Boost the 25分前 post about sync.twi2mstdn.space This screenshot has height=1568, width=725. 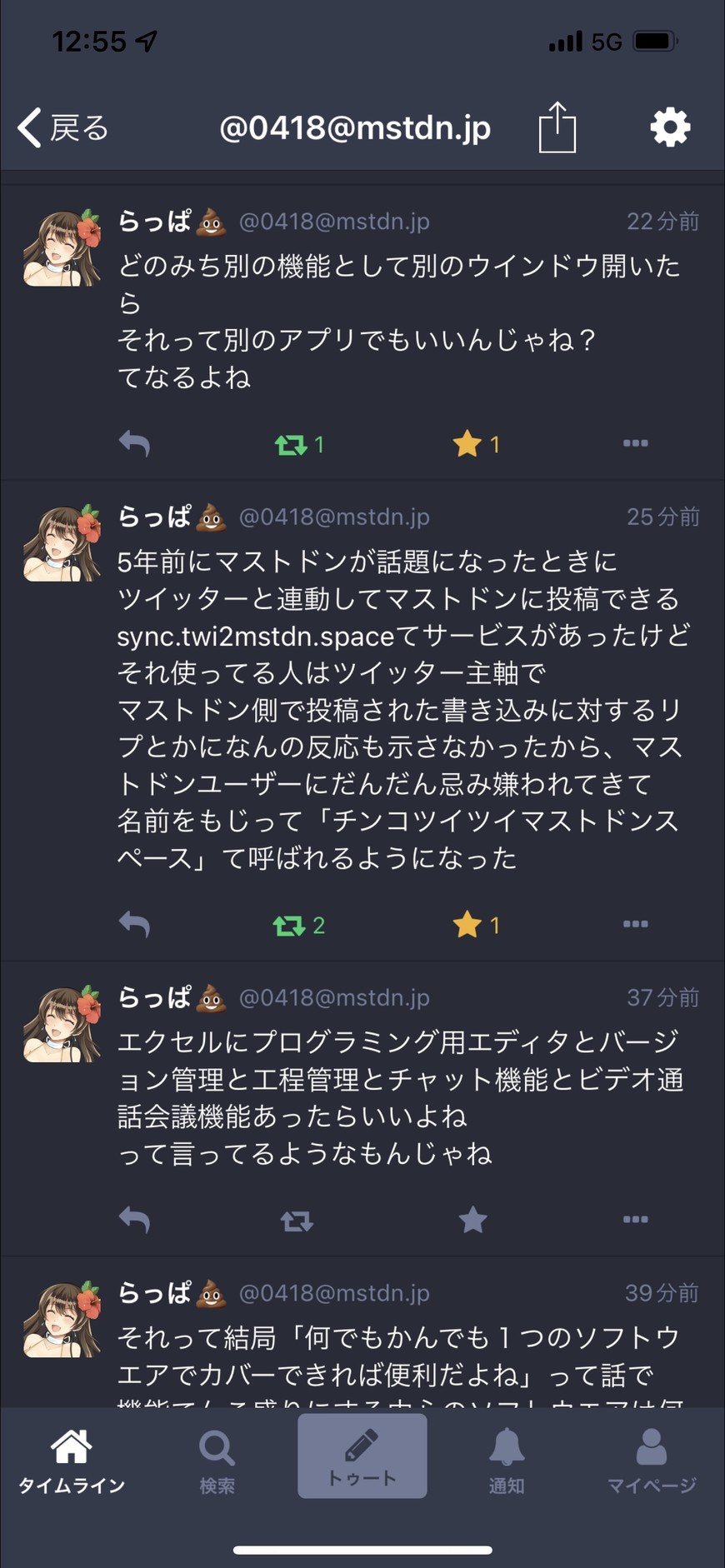(x=290, y=926)
